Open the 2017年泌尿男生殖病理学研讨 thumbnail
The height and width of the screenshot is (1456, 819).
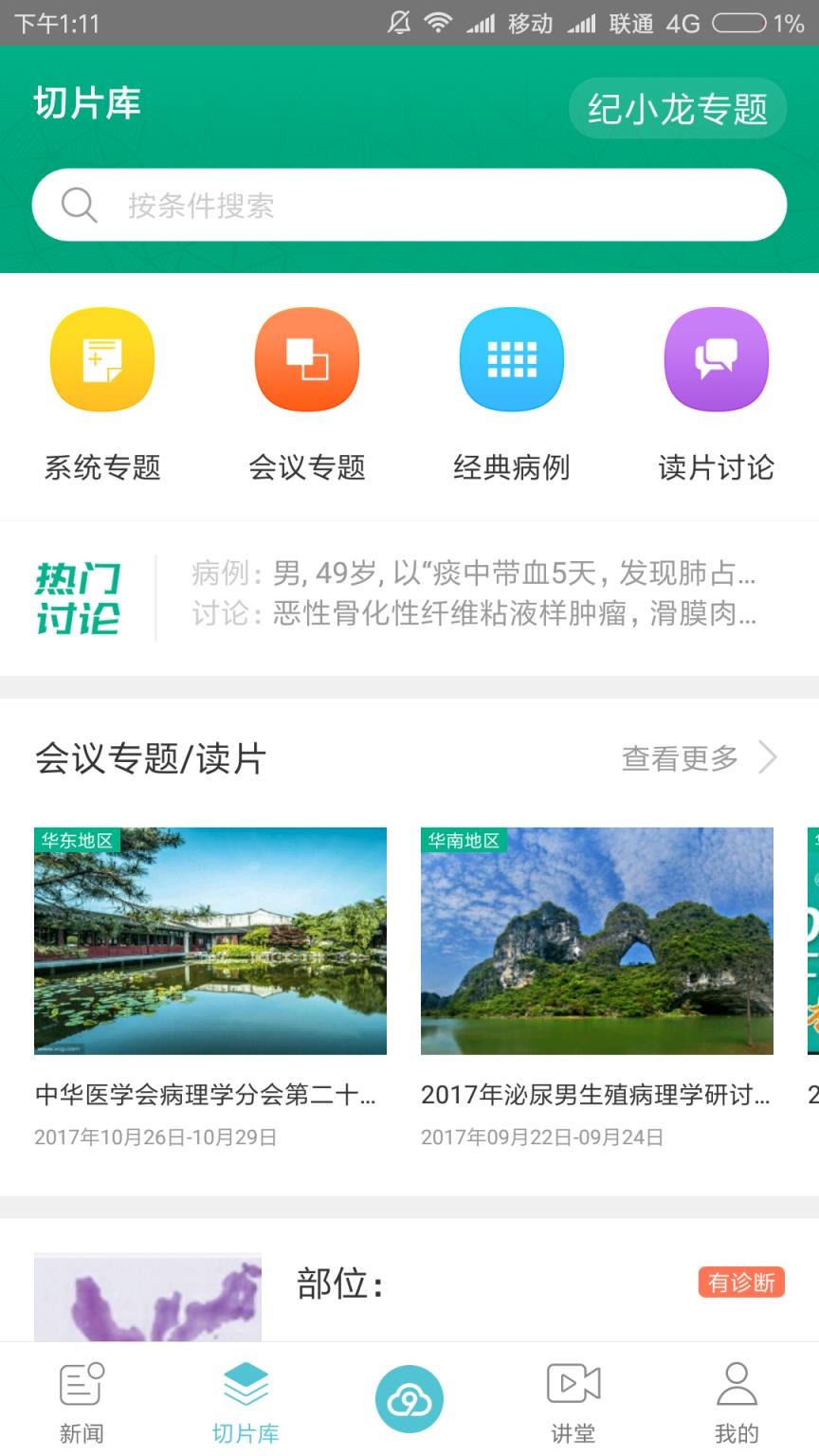click(597, 940)
